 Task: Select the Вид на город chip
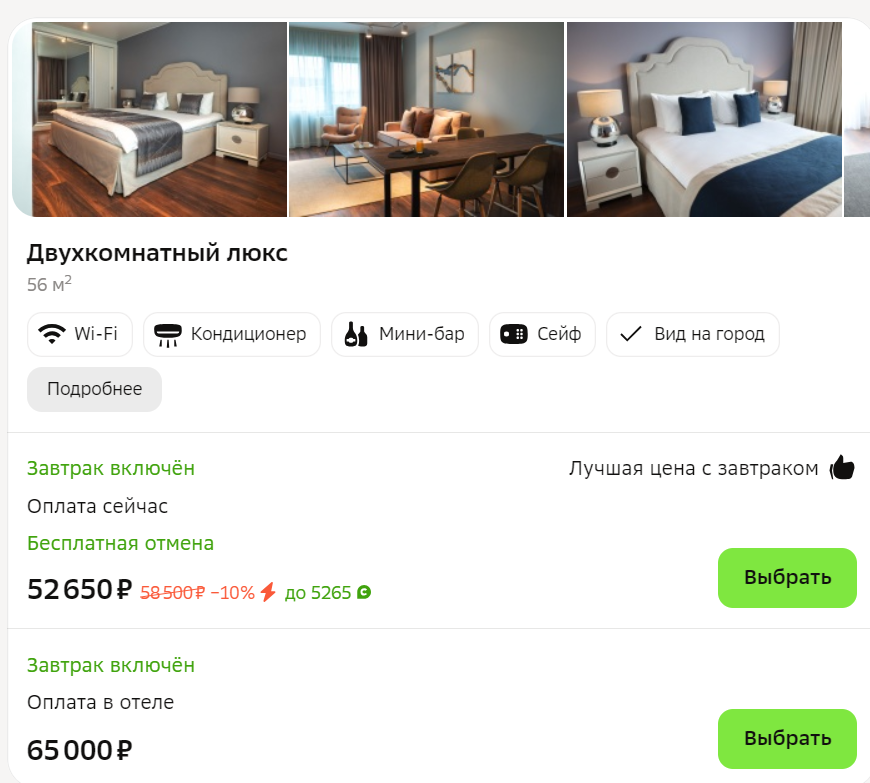692,334
